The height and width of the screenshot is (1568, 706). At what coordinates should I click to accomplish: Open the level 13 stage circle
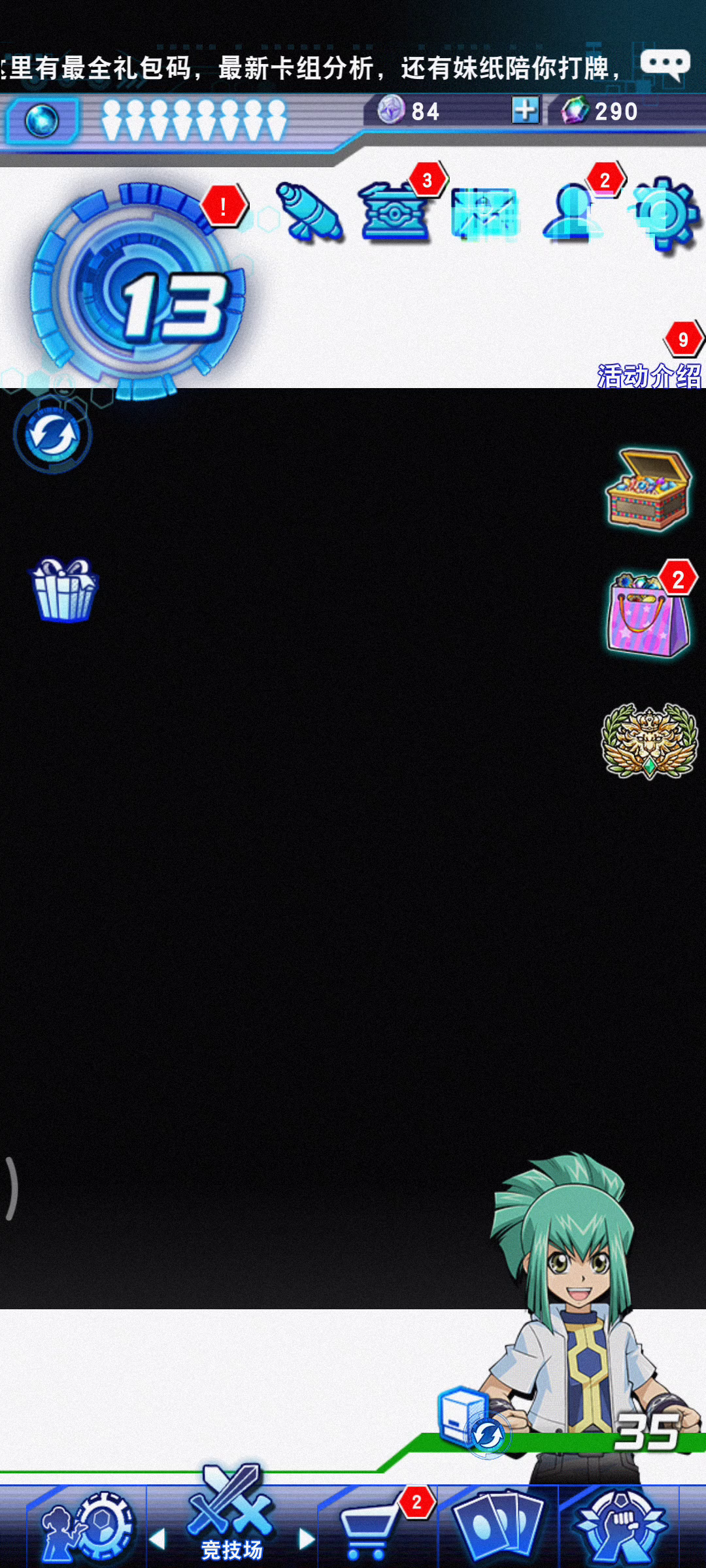pos(139,292)
